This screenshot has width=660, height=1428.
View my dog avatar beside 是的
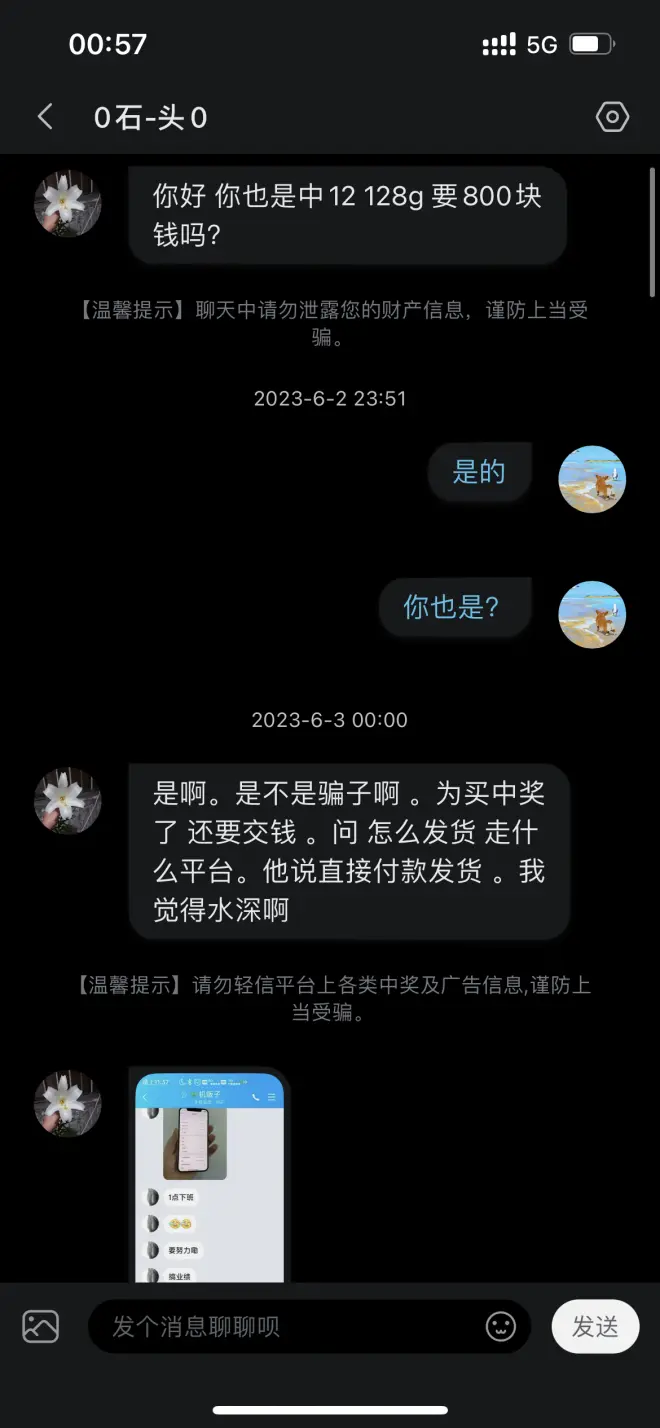[x=592, y=479]
